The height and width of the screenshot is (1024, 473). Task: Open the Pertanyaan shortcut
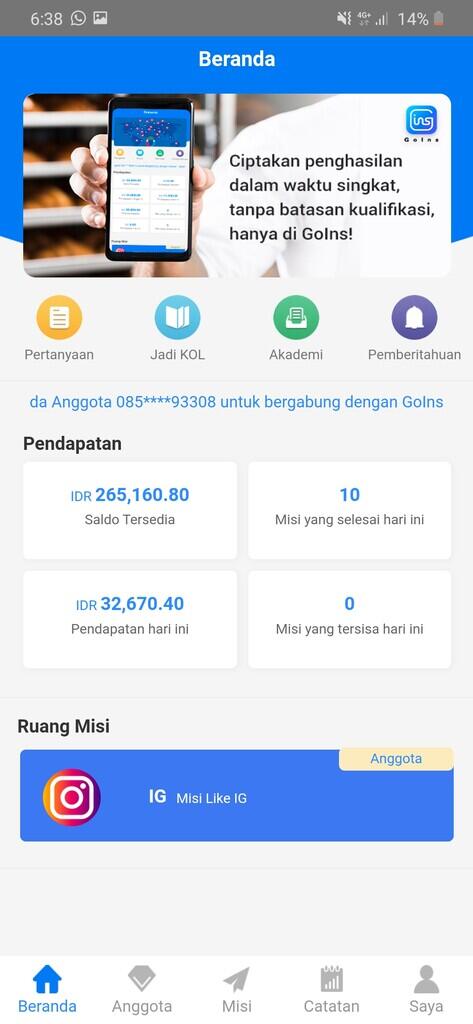coord(59,328)
